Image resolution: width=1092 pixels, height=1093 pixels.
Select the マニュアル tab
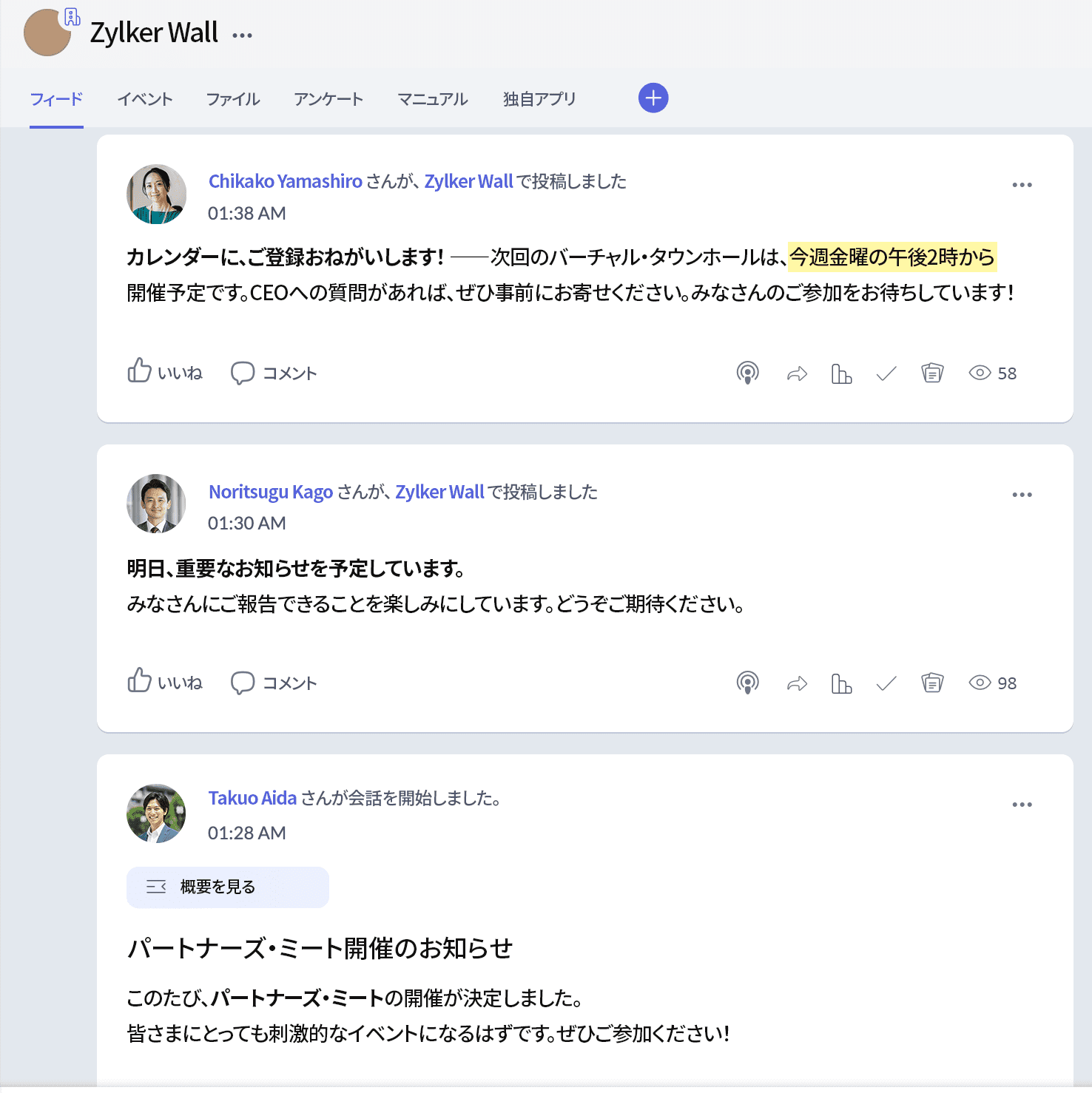(433, 99)
